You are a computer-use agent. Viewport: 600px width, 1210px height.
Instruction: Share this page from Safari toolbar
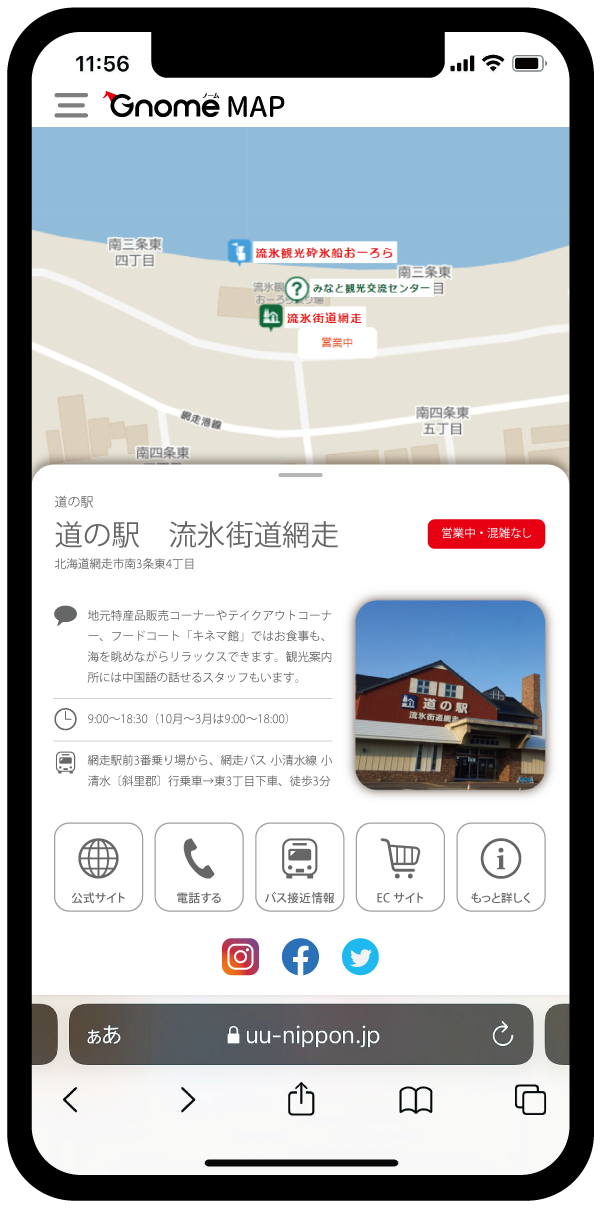[x=301, y=1100]
